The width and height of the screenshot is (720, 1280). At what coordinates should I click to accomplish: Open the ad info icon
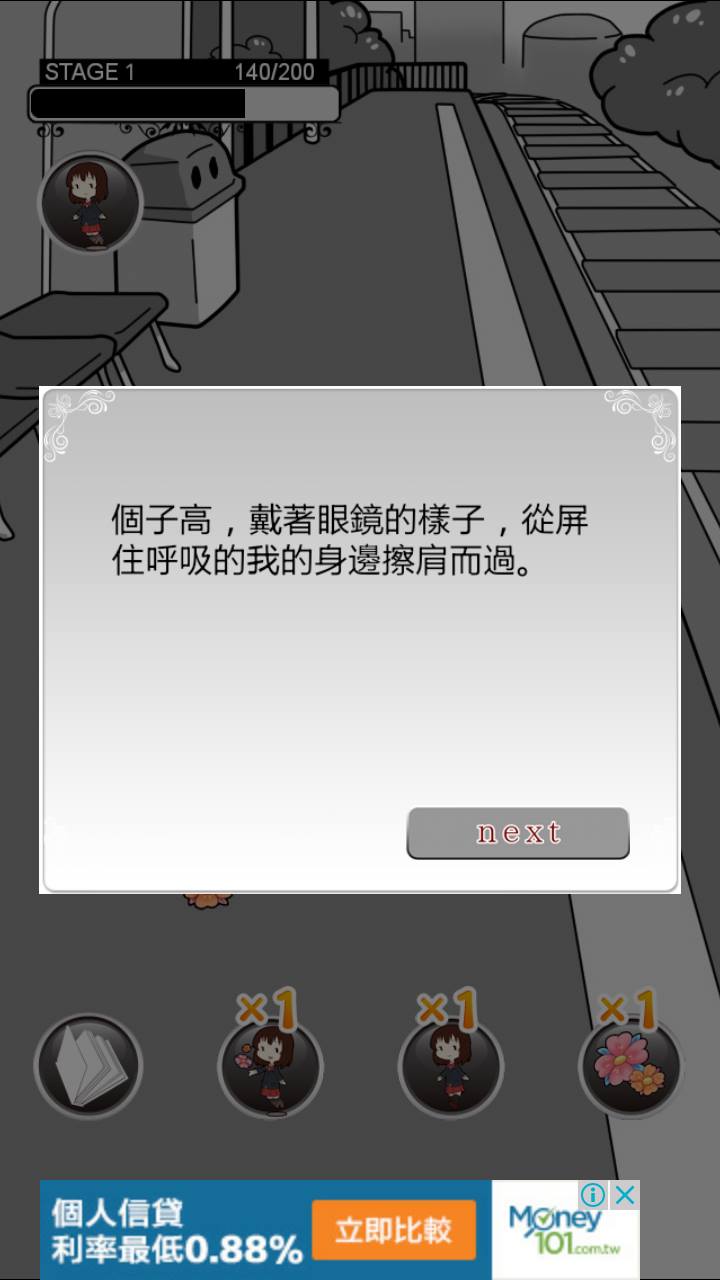pos(594,1195)
